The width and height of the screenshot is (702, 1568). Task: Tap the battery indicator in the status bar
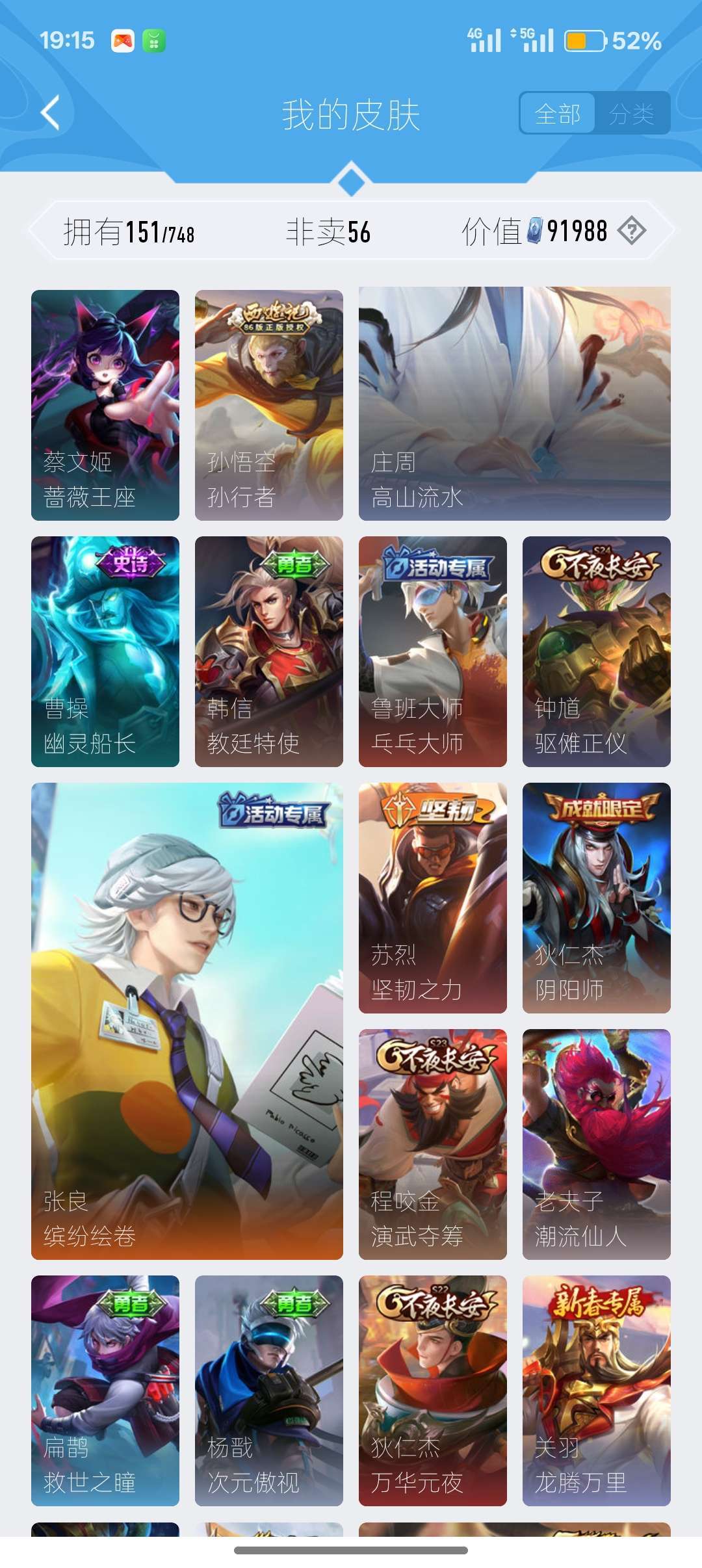[x=584, y=40]
